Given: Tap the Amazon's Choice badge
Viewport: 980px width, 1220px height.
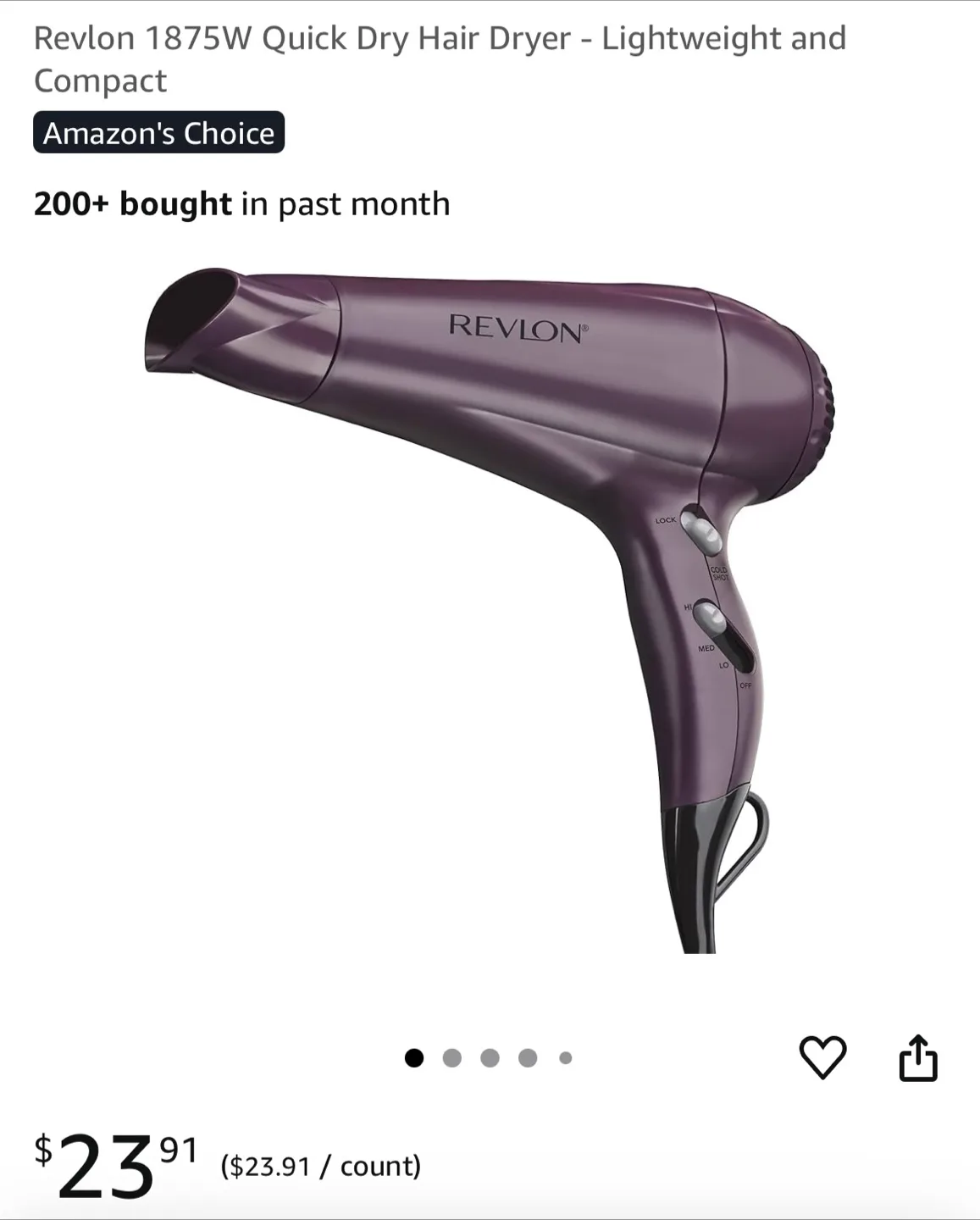Looking at the screenshot, I should tap(158, 133).
